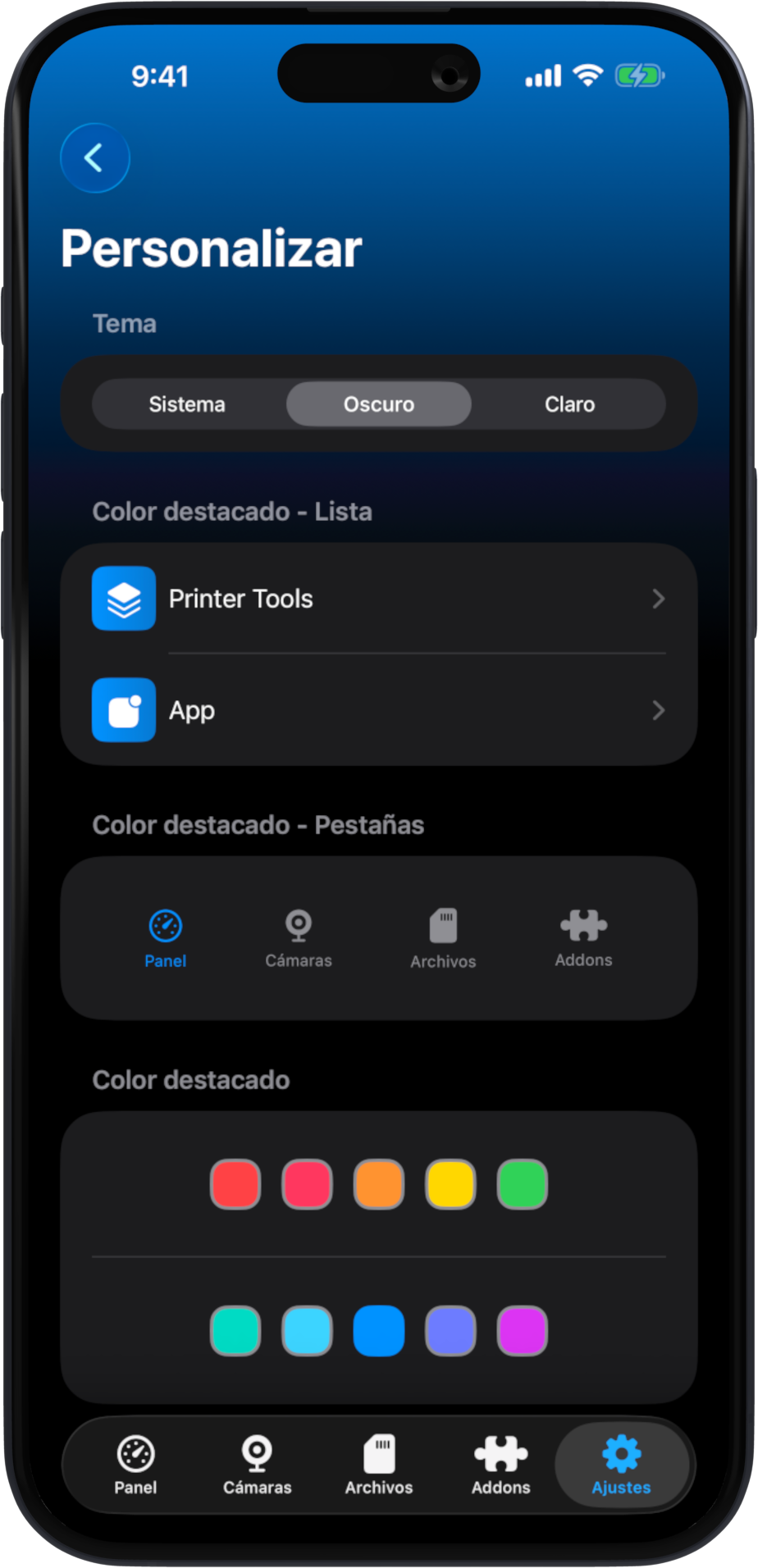This screenshot has height=1568, width=758.
Task: Choose the yellow accent color
Action: (x=450, y=1184)
